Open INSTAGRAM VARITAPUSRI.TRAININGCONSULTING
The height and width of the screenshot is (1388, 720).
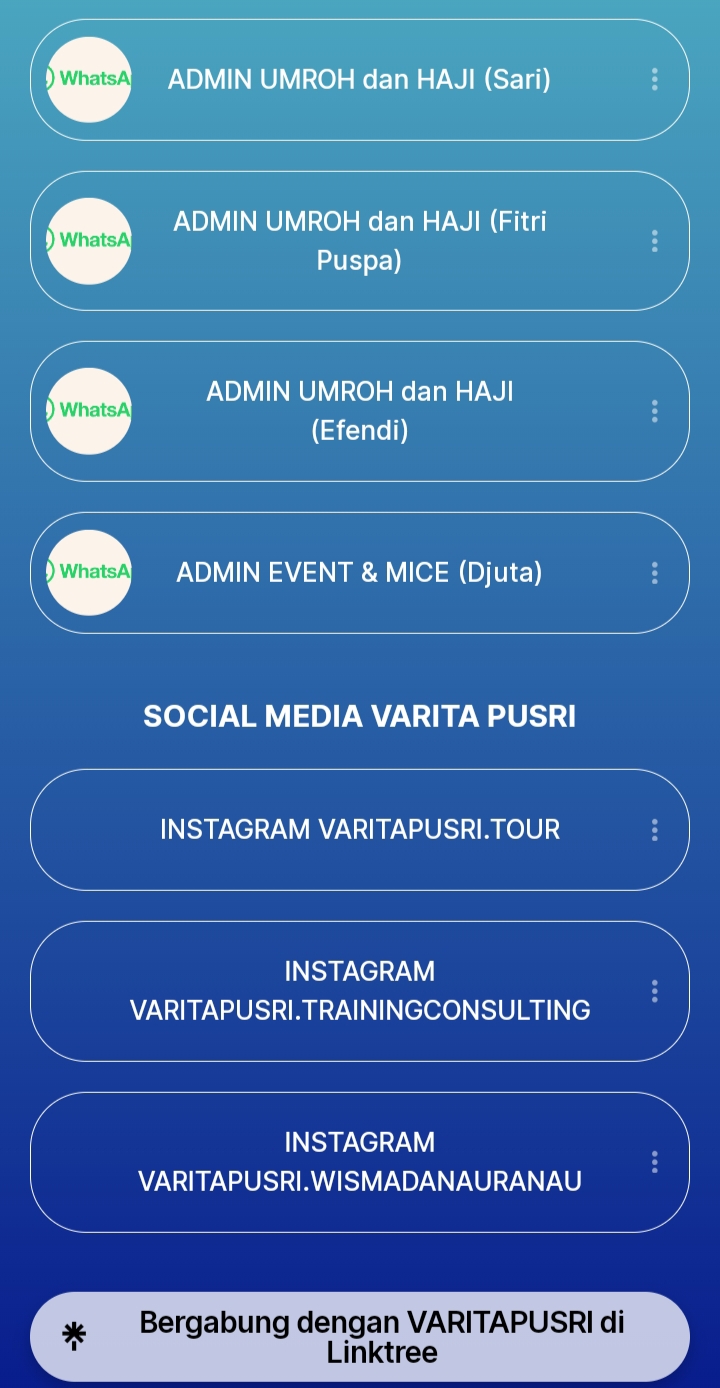coord(359,991)
